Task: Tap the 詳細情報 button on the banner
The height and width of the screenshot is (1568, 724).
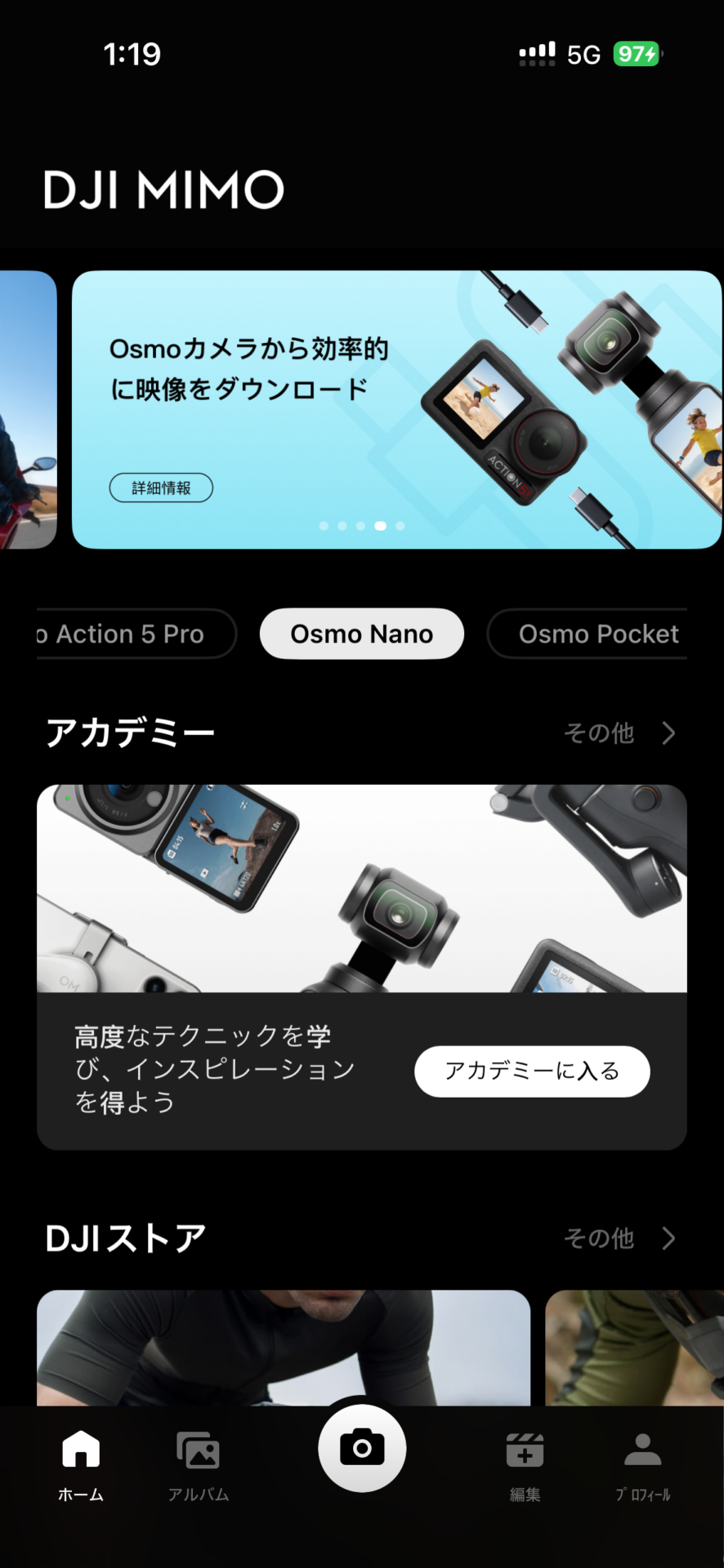Action: pos(161,488)
